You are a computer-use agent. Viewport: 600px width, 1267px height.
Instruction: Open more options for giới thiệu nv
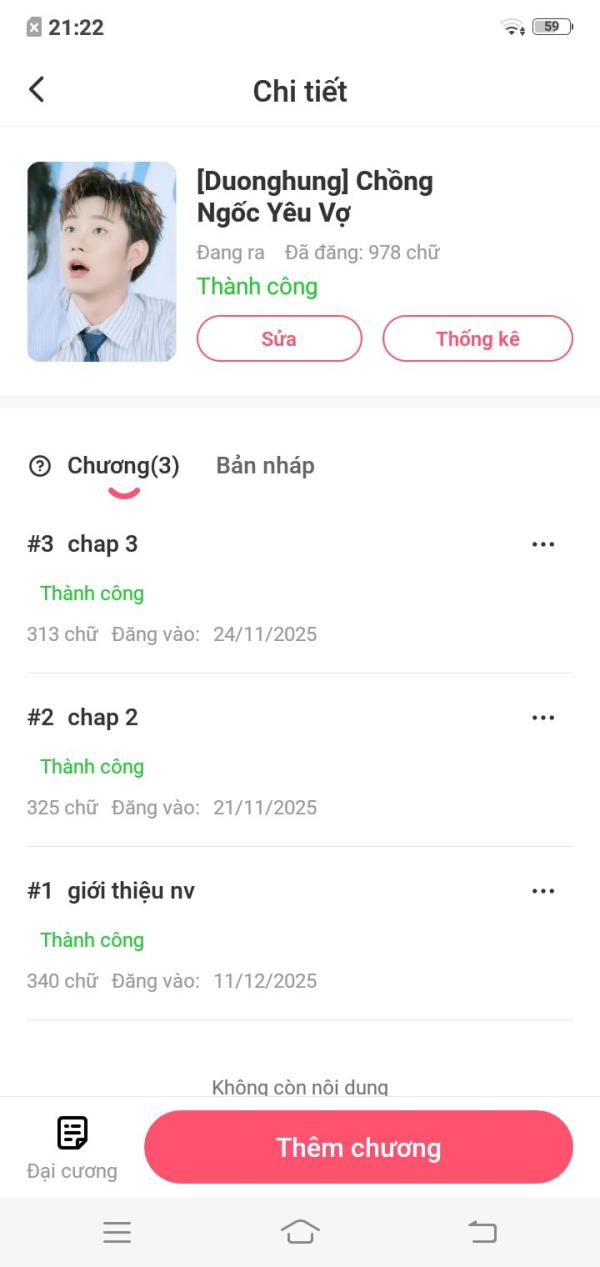[543, 891]
